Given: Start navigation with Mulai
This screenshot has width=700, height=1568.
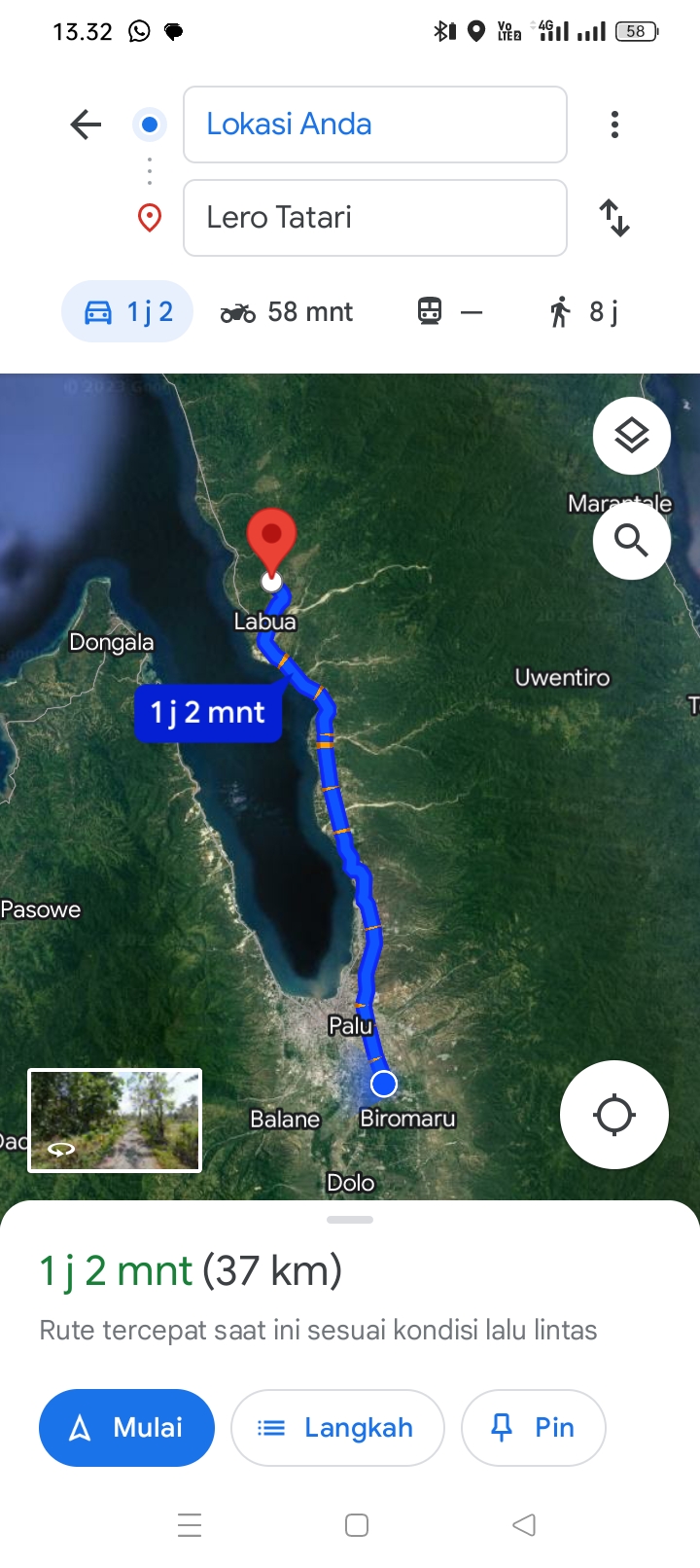Looking at the screenshot, I should coord(126,1428).
